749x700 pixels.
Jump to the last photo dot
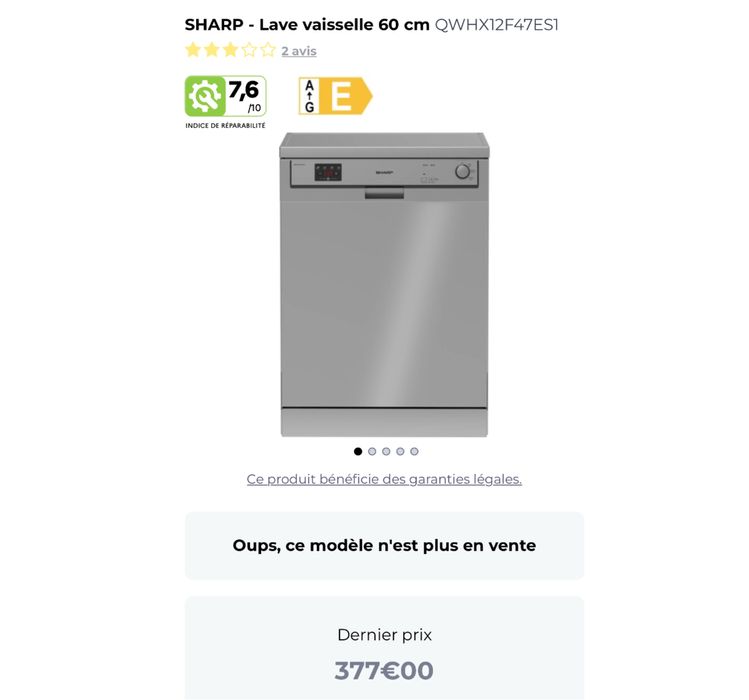click(414, 451)
